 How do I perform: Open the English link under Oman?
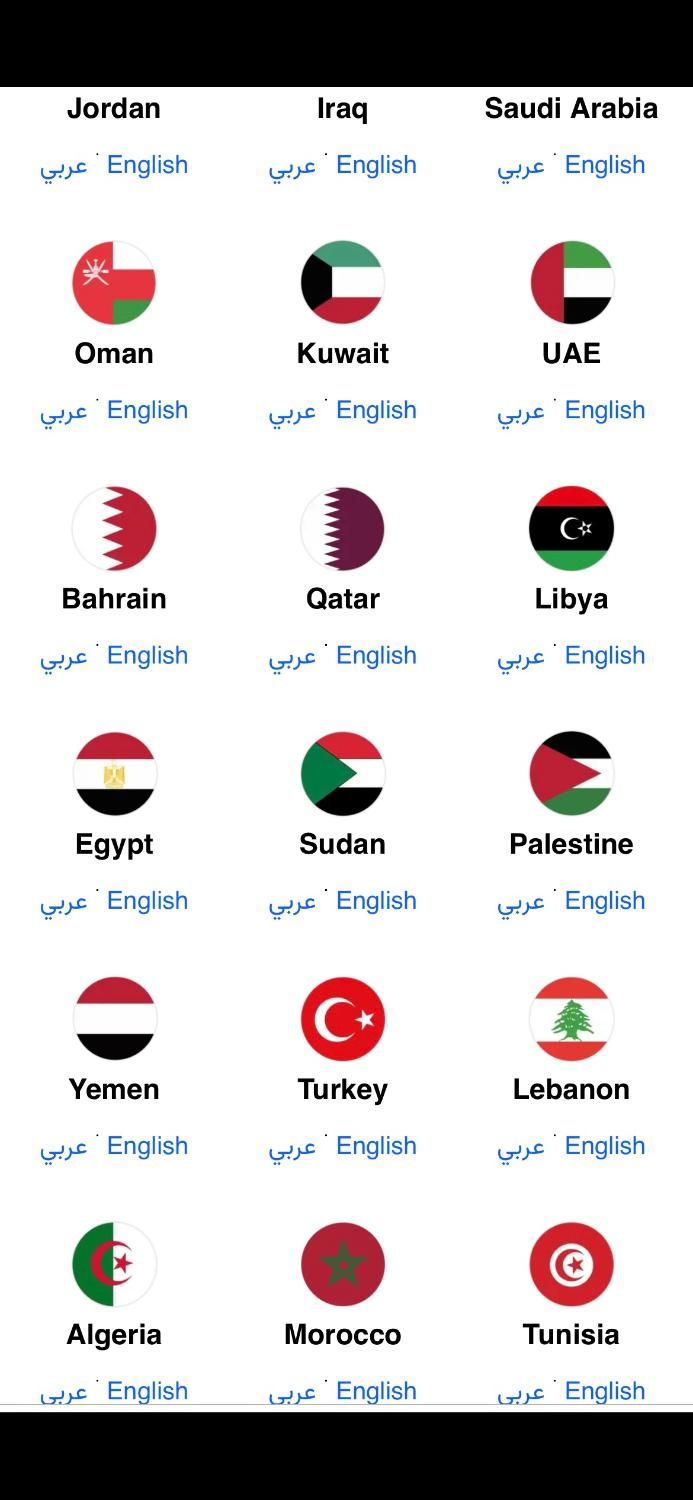[x=147, y=410]
